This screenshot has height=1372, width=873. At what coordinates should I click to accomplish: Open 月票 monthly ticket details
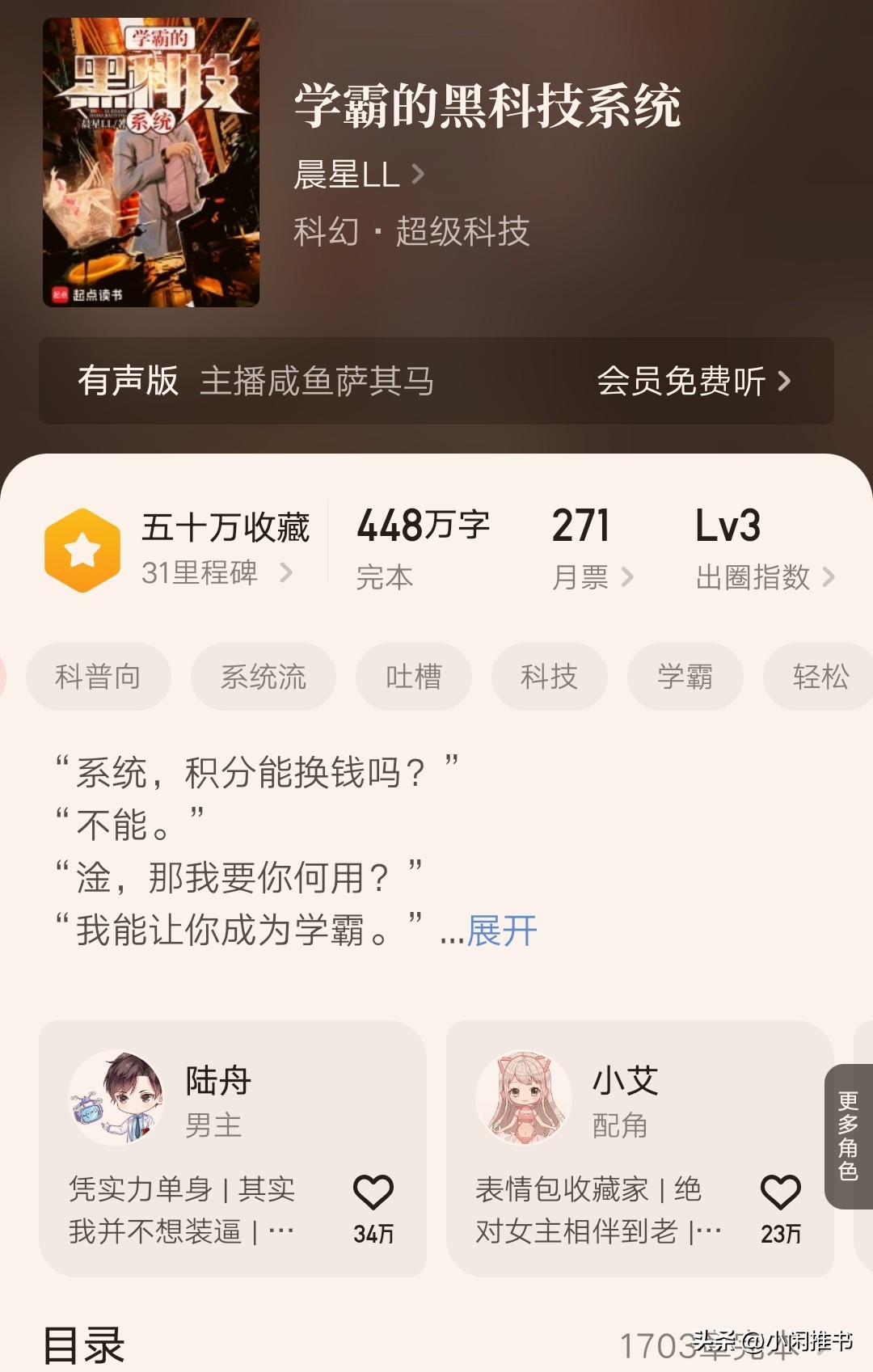(592, 576)
